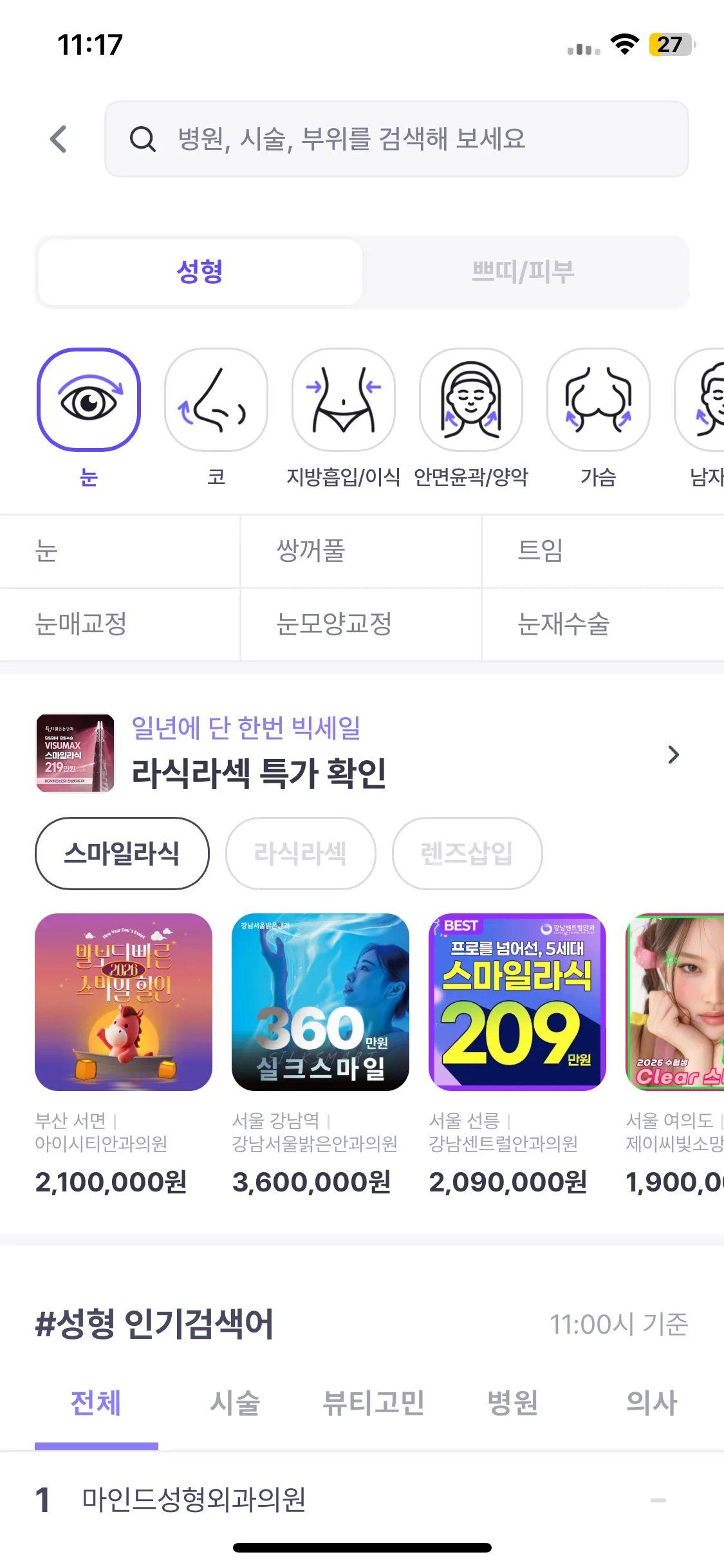Select the 눈매교정 subcategory
724x1568 pixels.
point(120,624)
